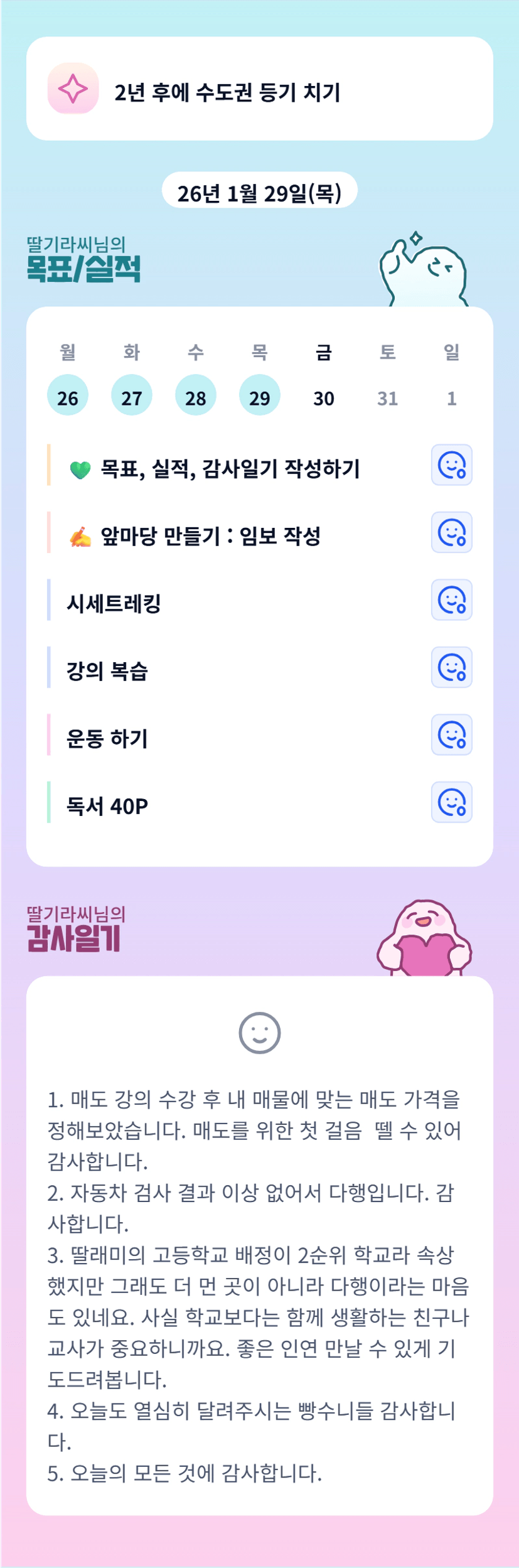Tap the smiley face above the gratitude journal
This screenshot has height=1568, width=519.
point(260,1033)
